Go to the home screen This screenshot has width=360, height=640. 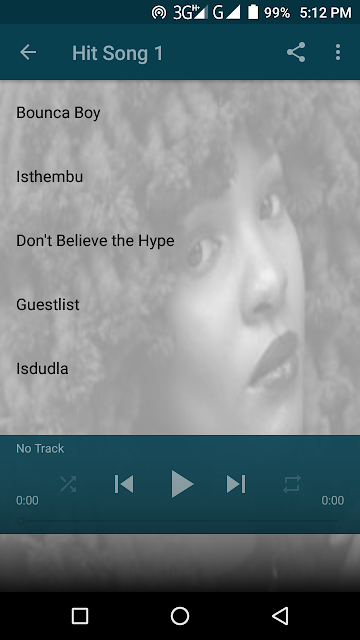(180, 616)
